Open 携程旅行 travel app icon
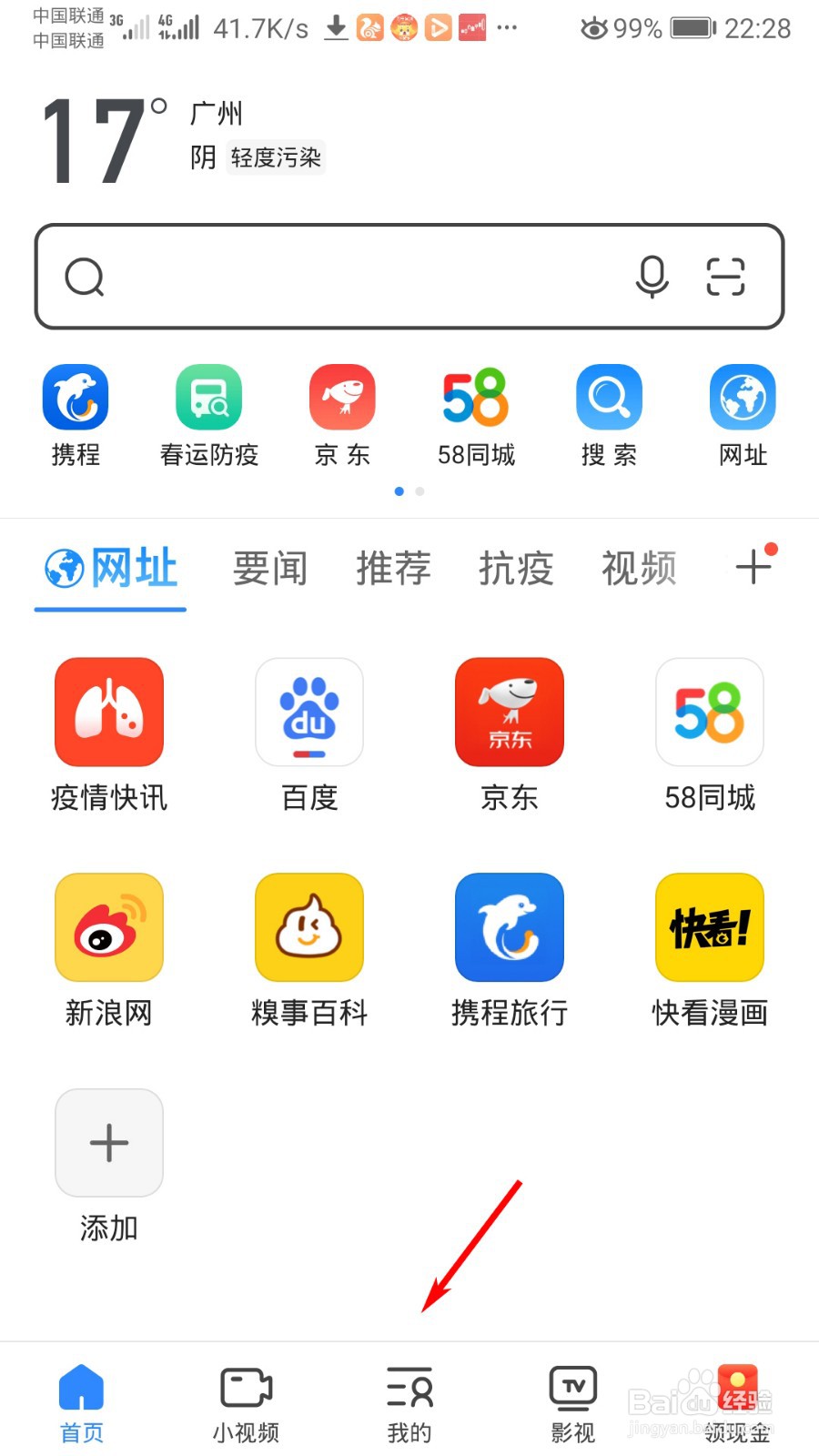 coord(509,927)
